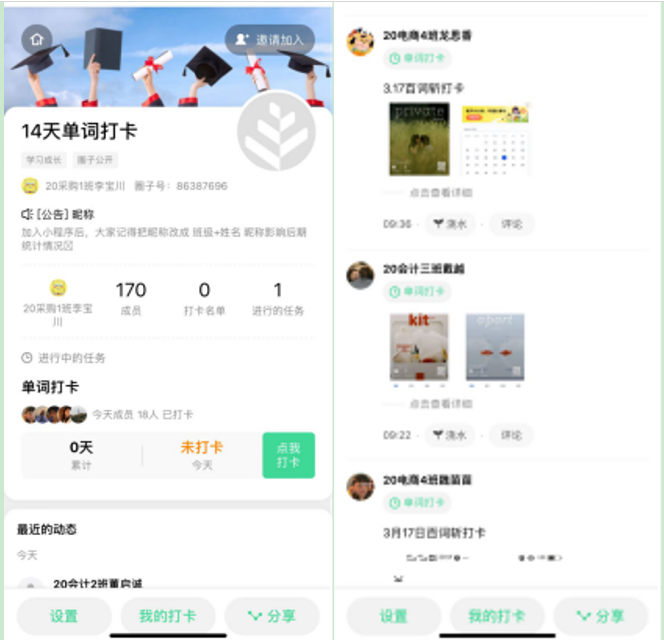Viewport: 664px width, 640px height.
Task: Tap 浇水 on the 09:36 post
Action: (x=450, y=224)
